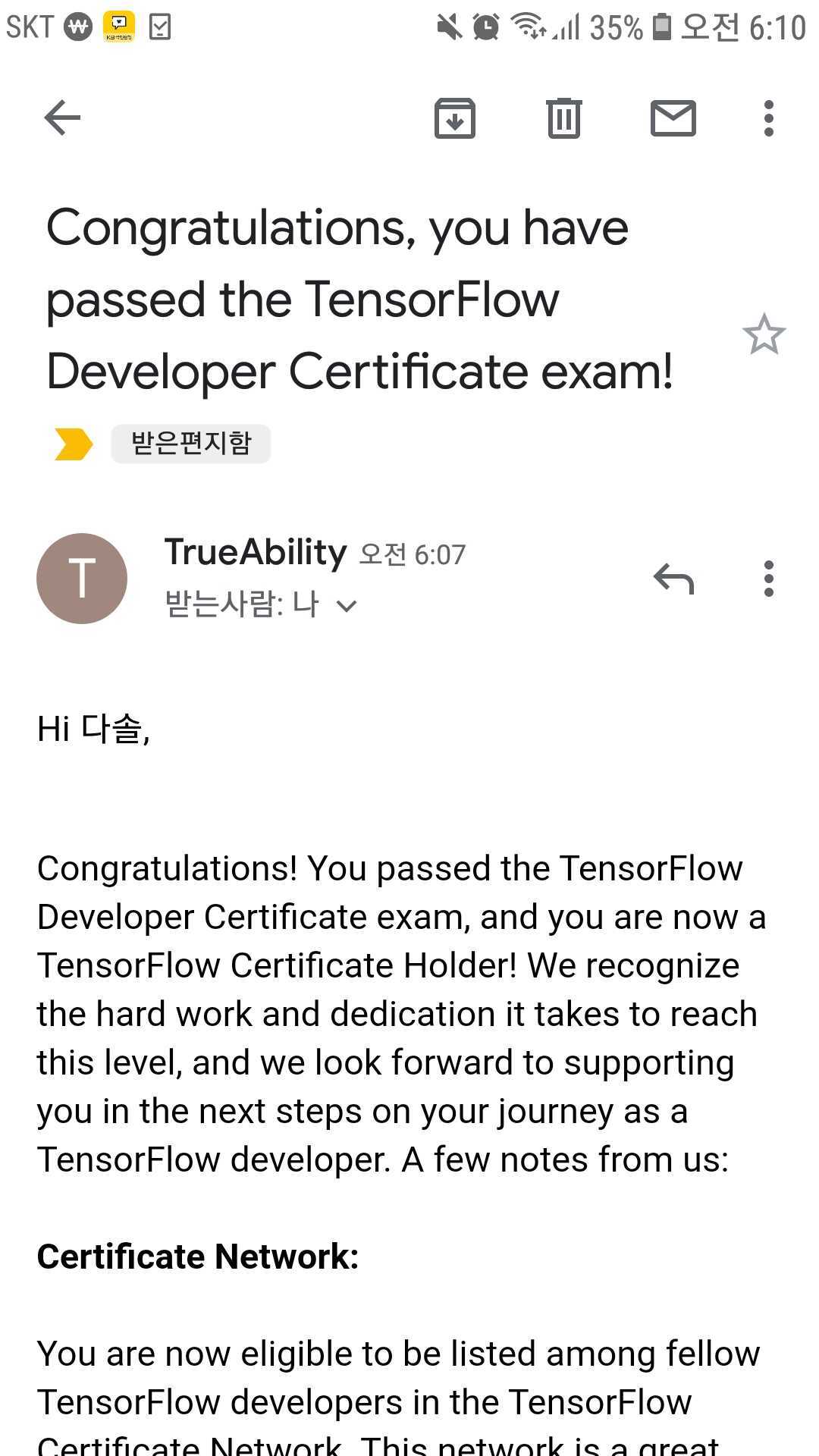
Task: Open the top toolbar overflow menu
Action: pyautogui.click(x=768, y=118)
